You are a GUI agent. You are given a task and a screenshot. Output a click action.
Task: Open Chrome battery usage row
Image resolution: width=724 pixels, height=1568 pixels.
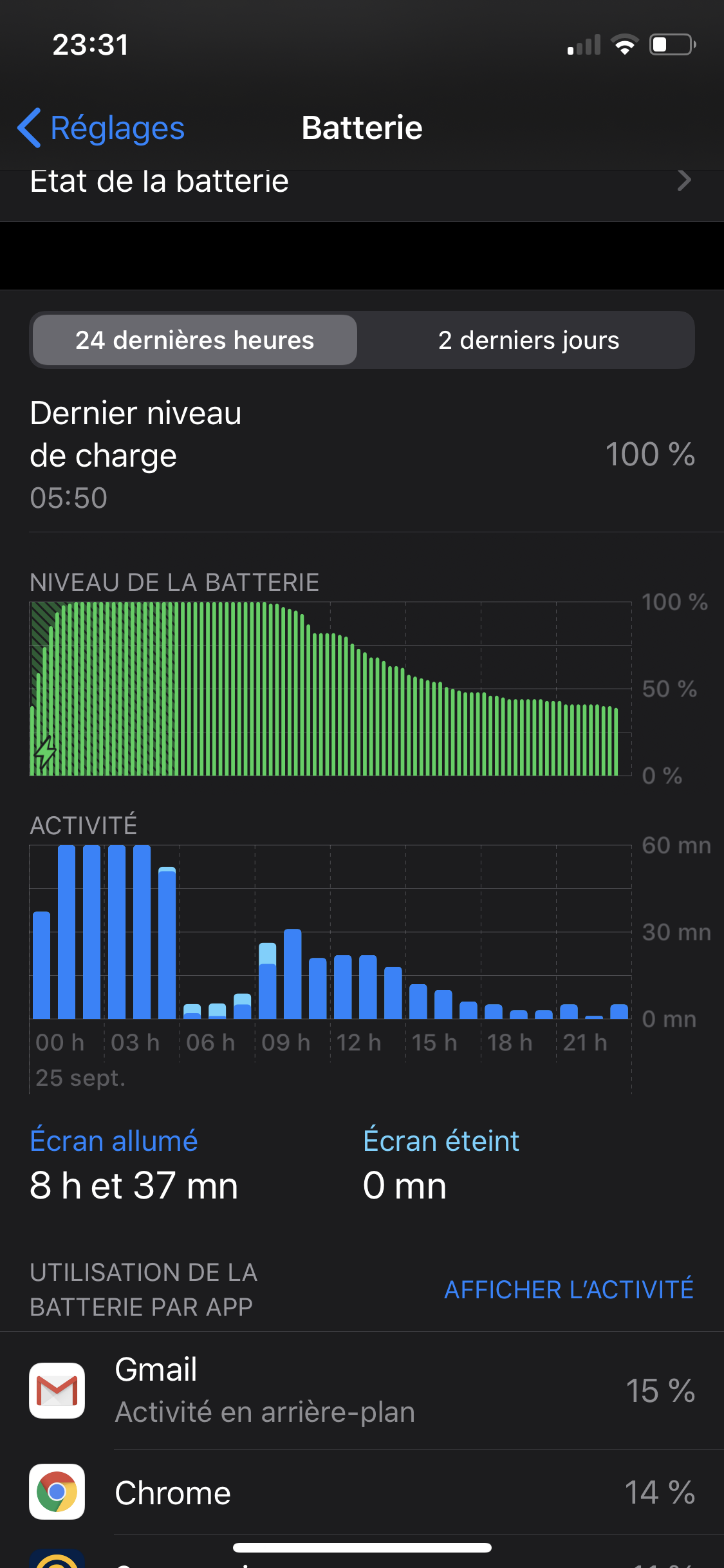(x=360, y=1492)
